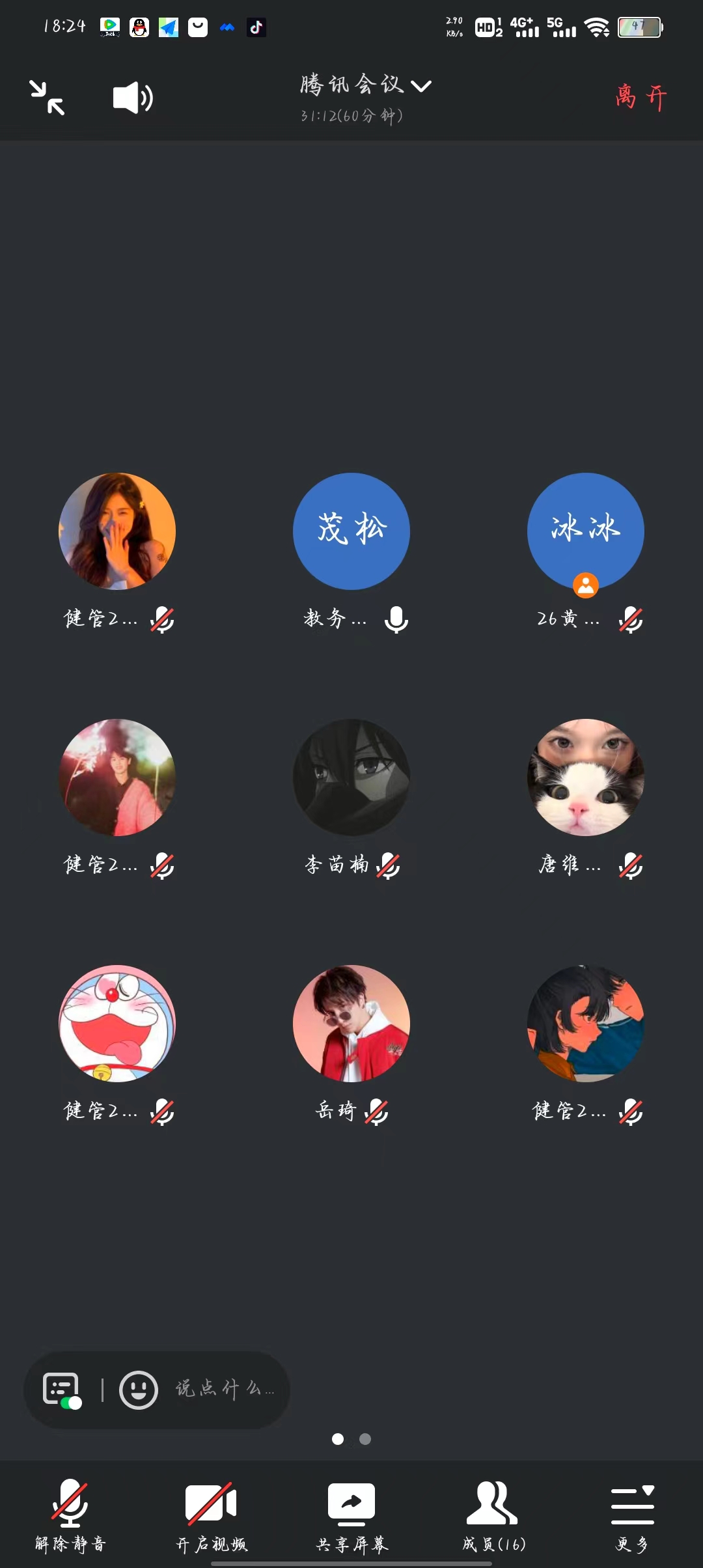The width and height of the screenshot is (703, 1568).
Task: Start 共享屏幕 screen sharing
Action: (x=351, y=1514)
